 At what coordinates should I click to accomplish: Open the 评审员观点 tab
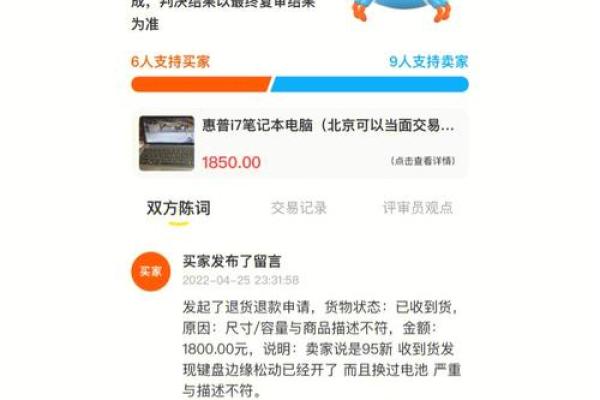pyautogui.click(x=418, y=208)
